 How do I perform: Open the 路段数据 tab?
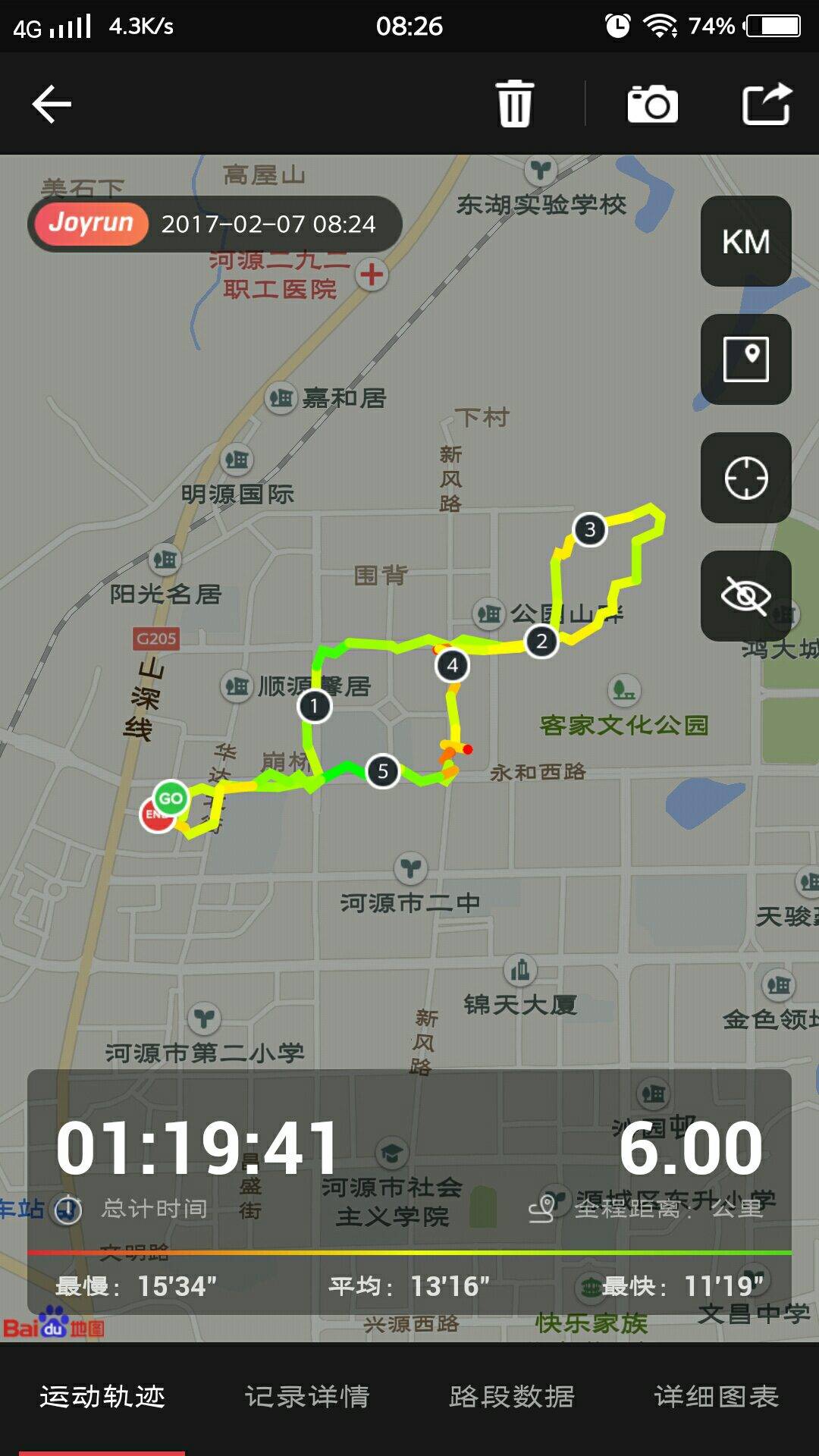pos(512,1396)
